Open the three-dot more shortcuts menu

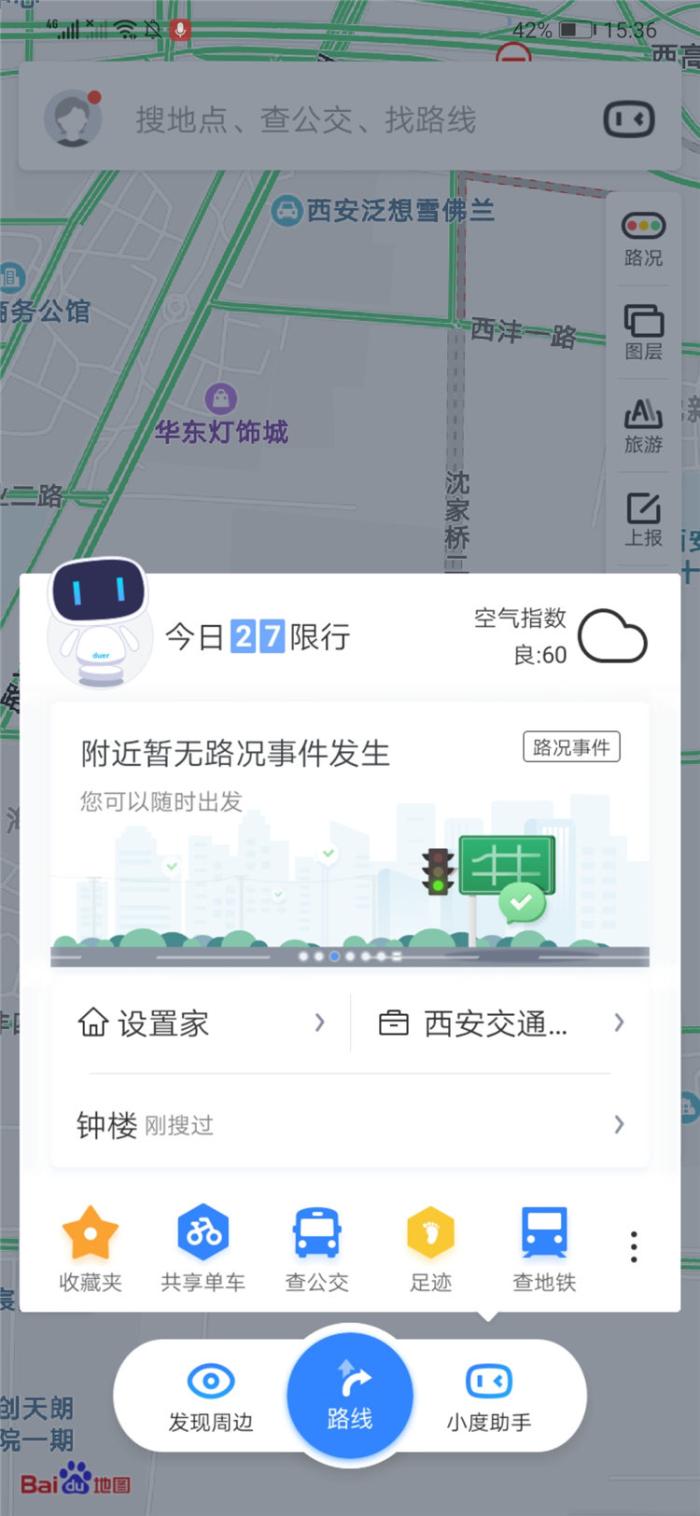633,1246
